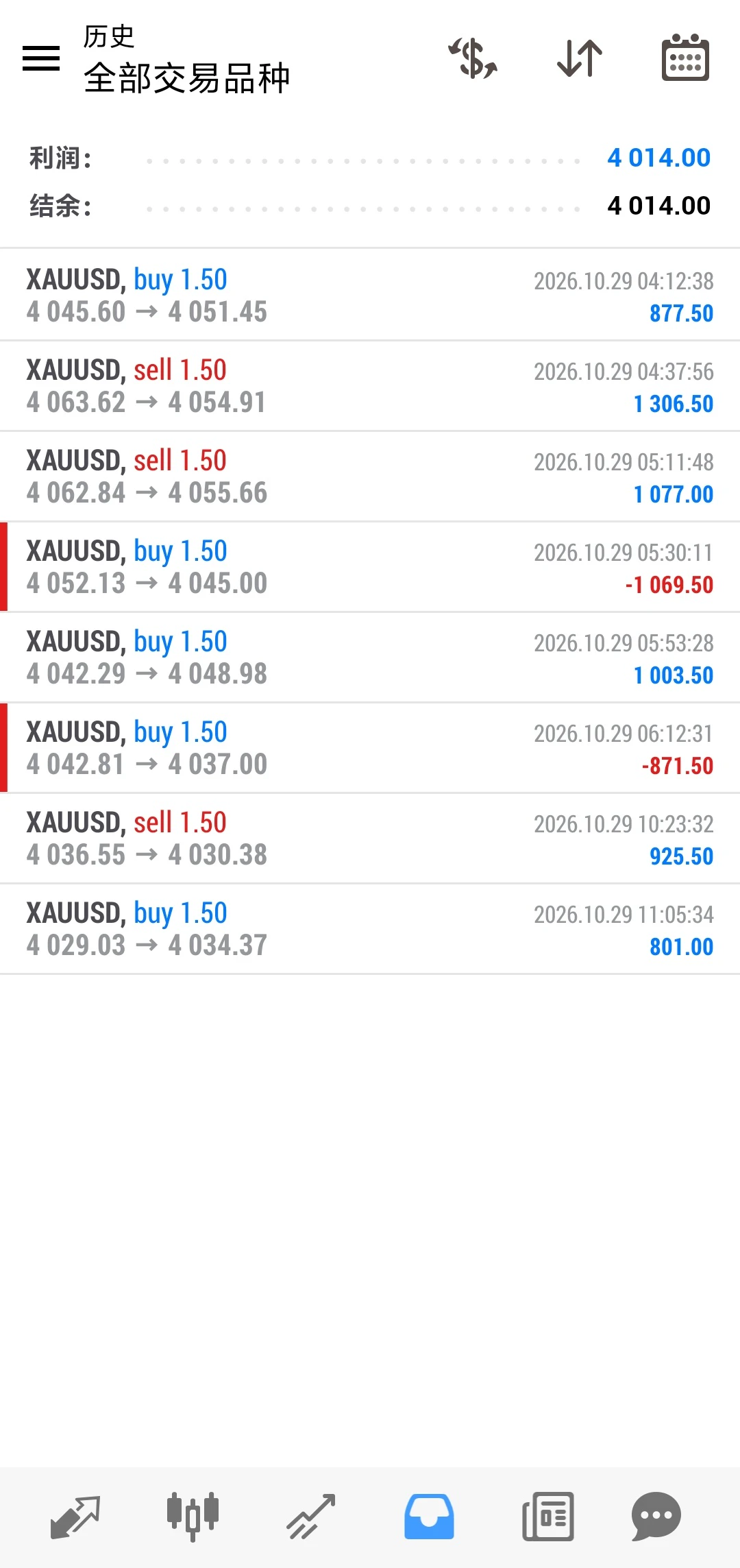
Task: Open the buy trade with profit 1 003.50
Action: pos(370,657)
